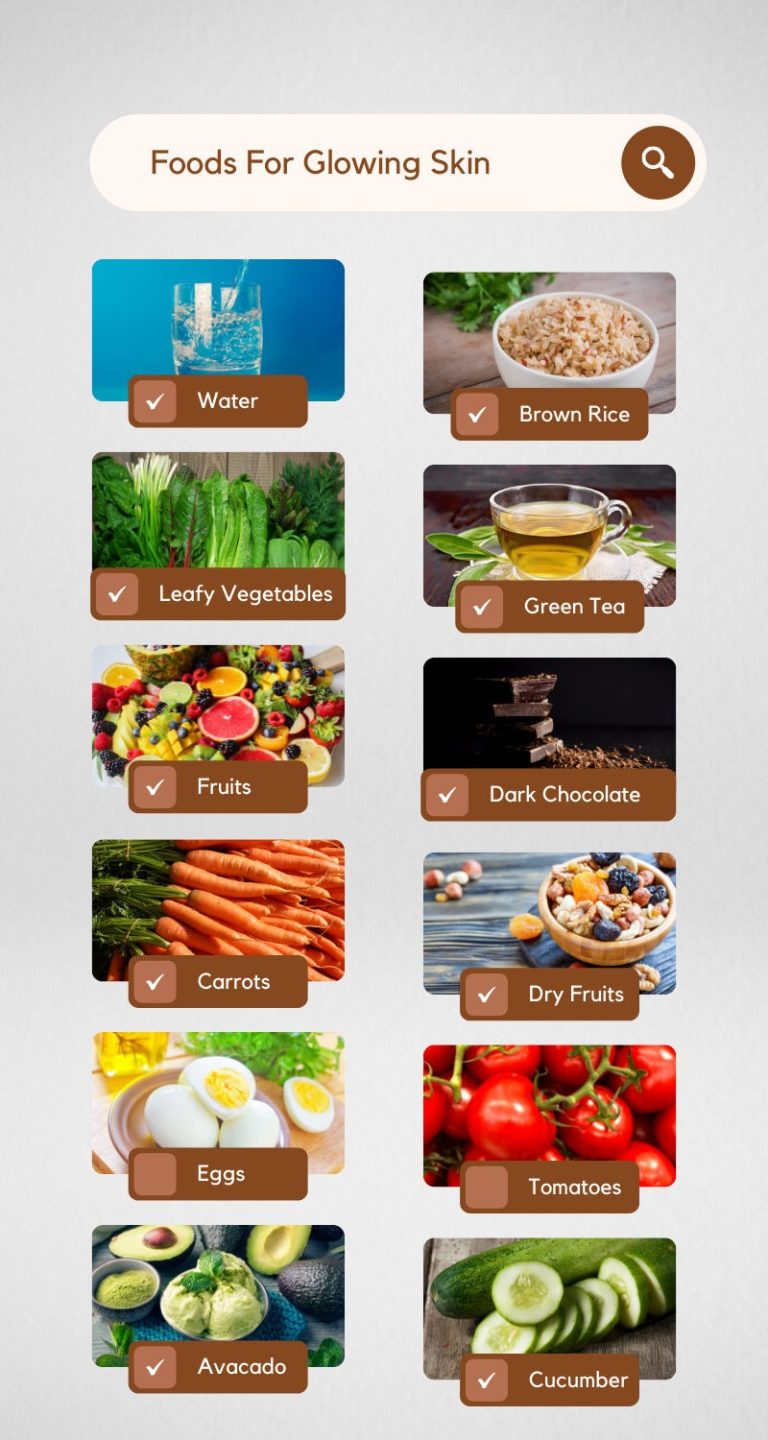Toggle the Leafy Vegetables checkbox
Viewport: 768px width, 1440px height.
[x=117, y=594]
